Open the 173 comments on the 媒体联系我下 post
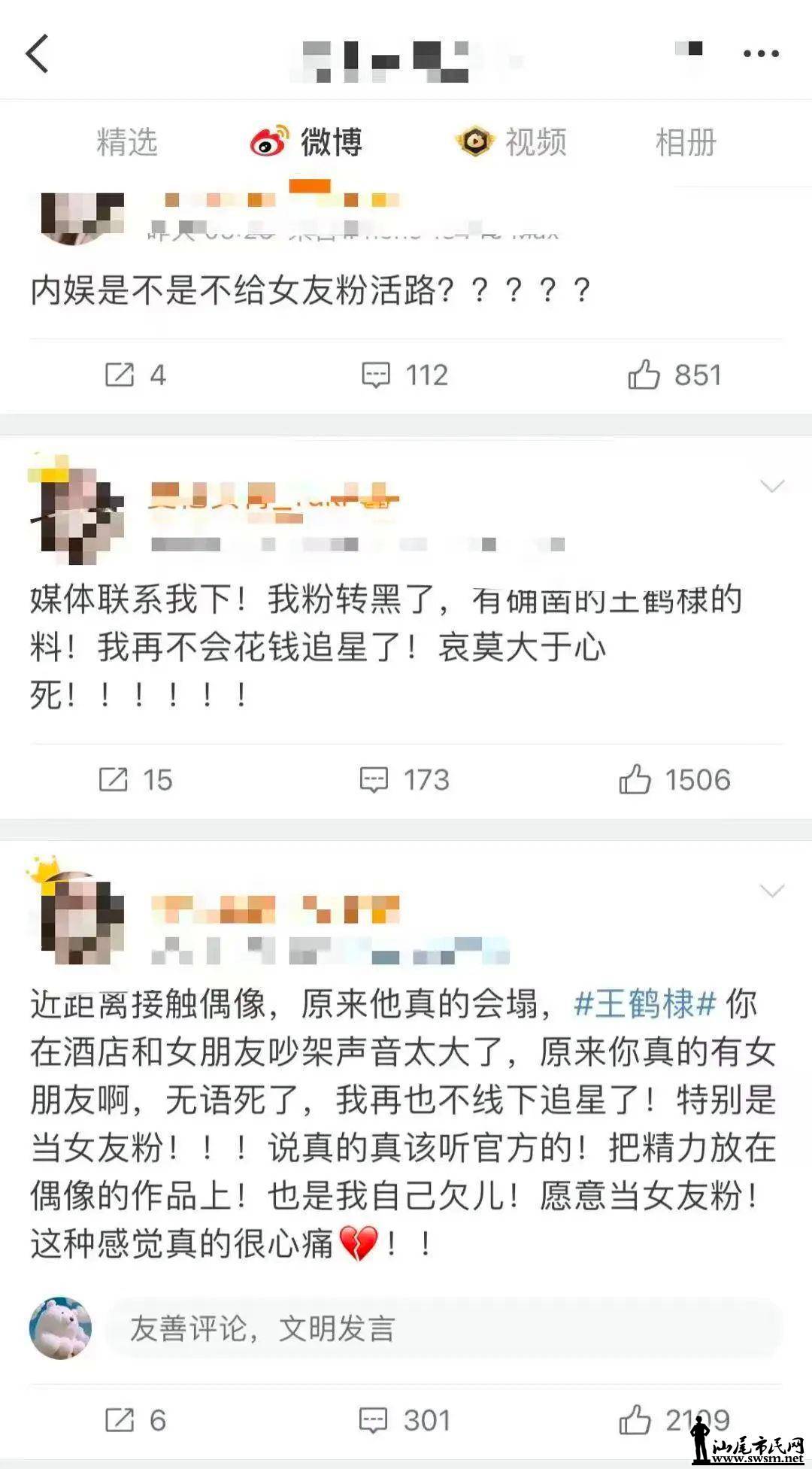The width and height of the screenshot is (812, 1469). (404, 780)
